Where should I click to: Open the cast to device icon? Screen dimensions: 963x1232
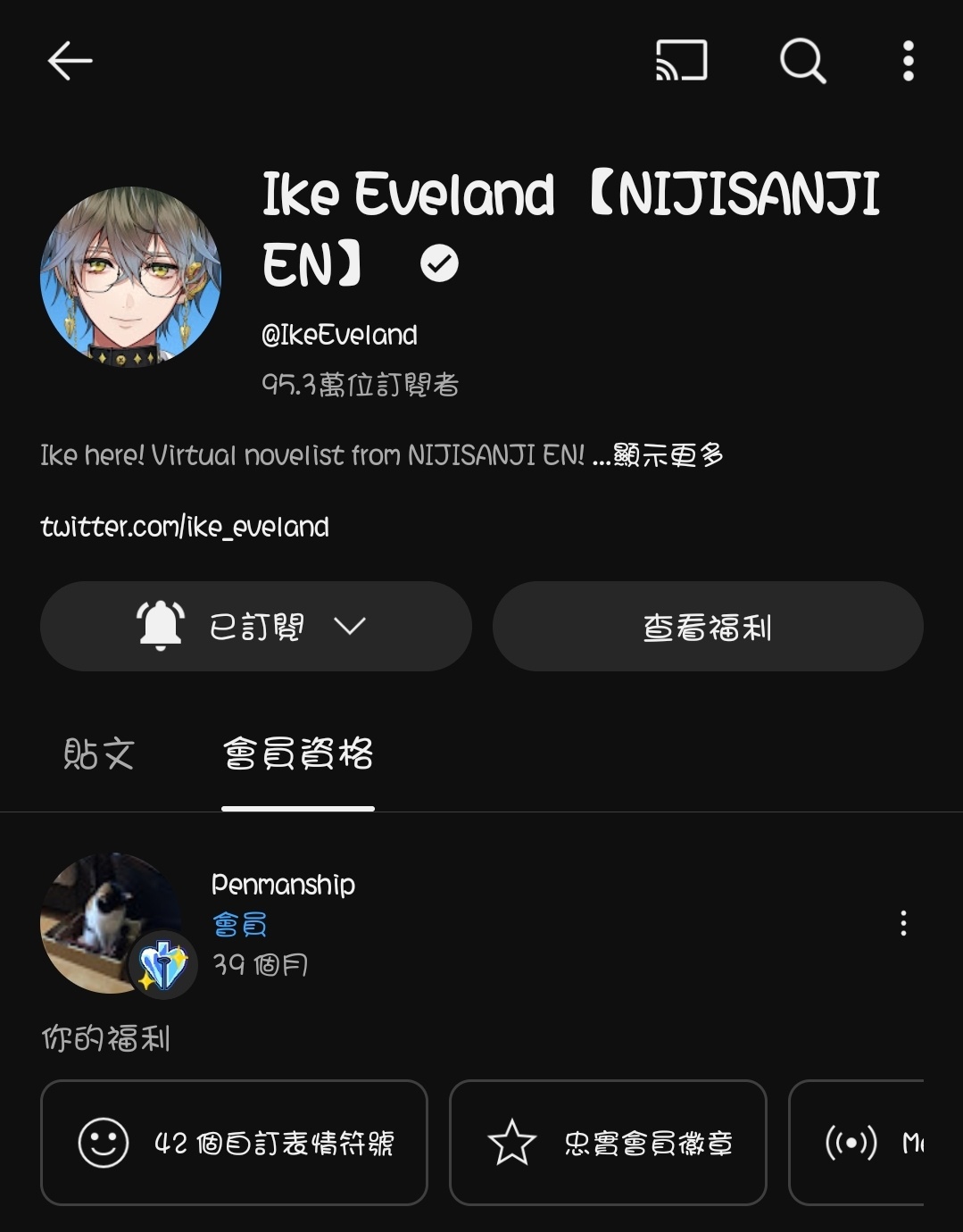click(681, 62)
